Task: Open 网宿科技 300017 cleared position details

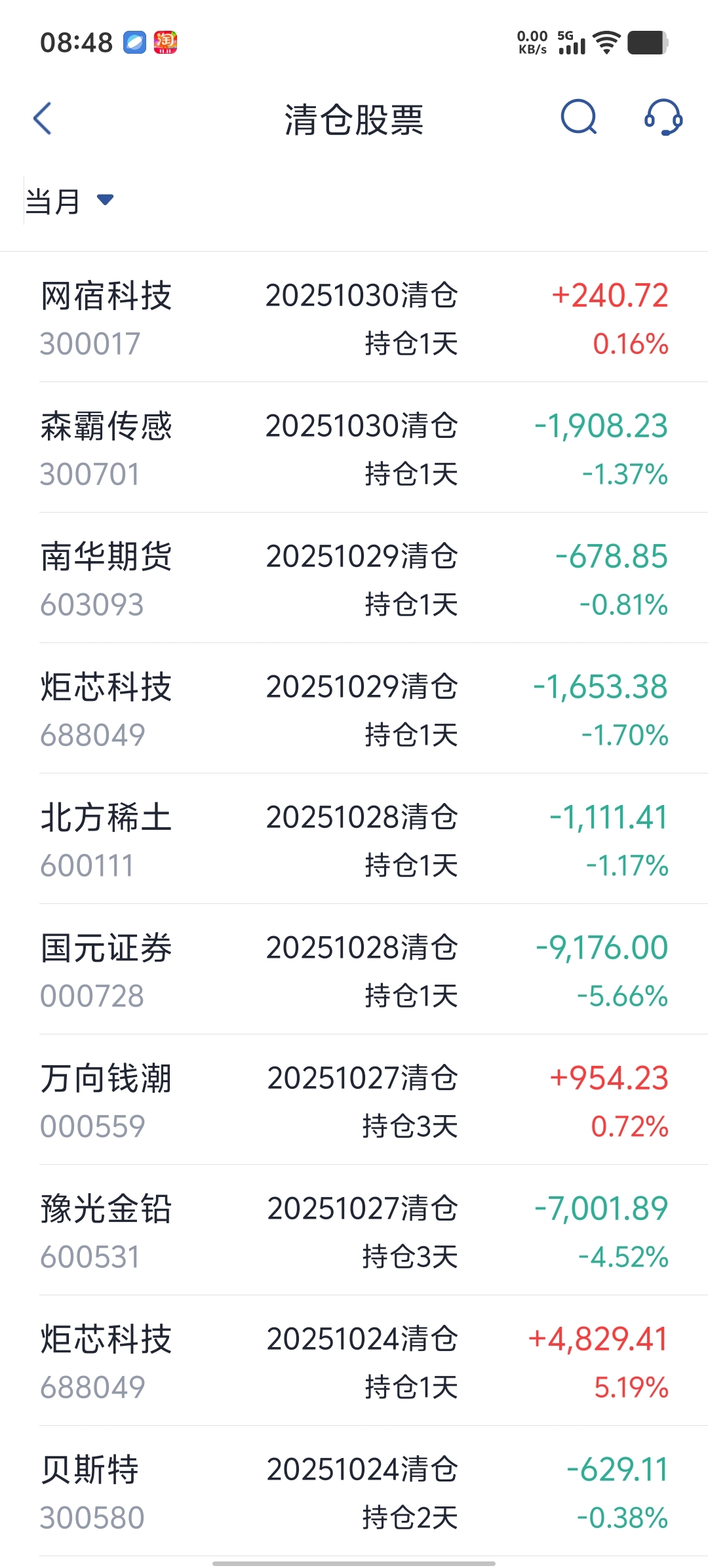Action: tap(354, 319)
